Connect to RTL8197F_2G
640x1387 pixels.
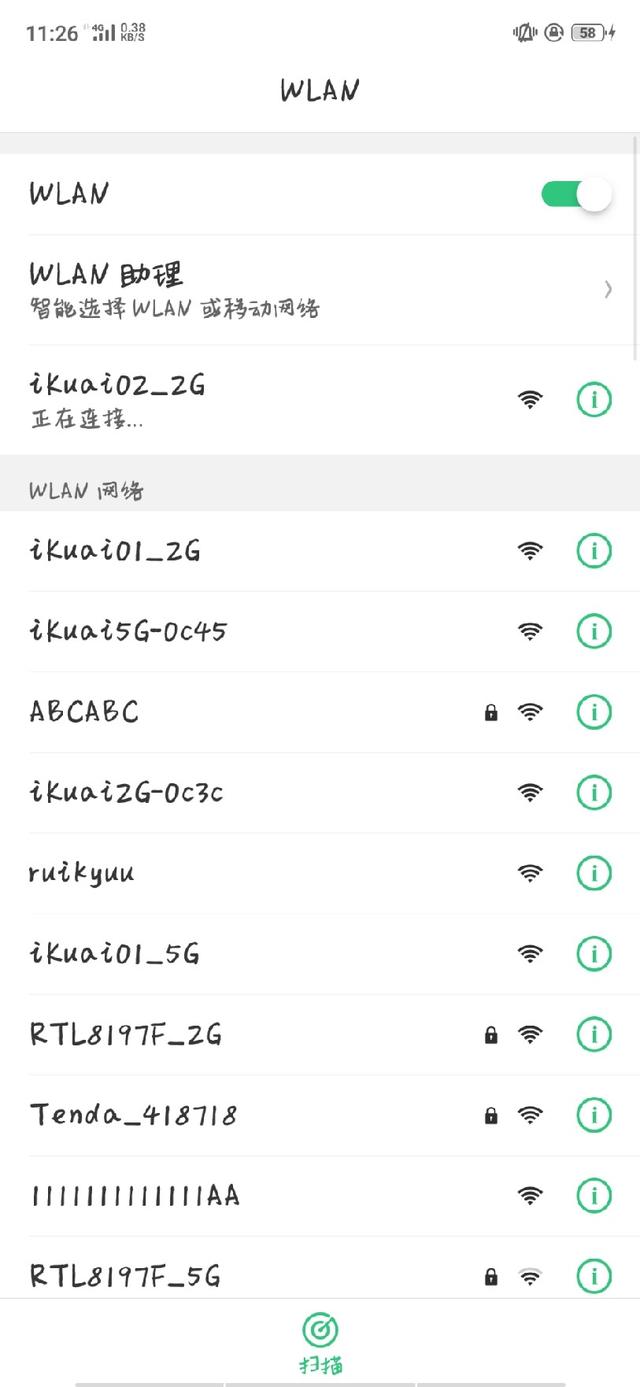(x=250, y=1034)
